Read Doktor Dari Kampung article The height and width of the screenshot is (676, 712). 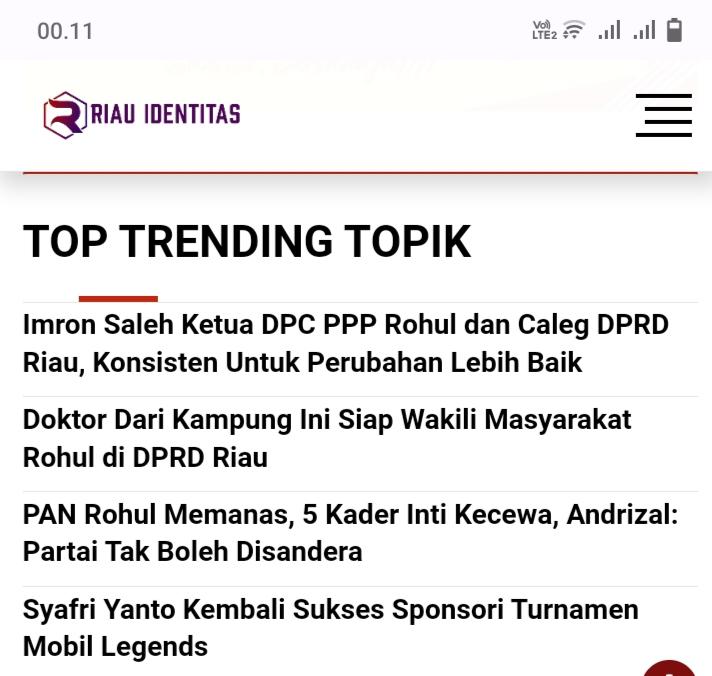tap(327, 438)
